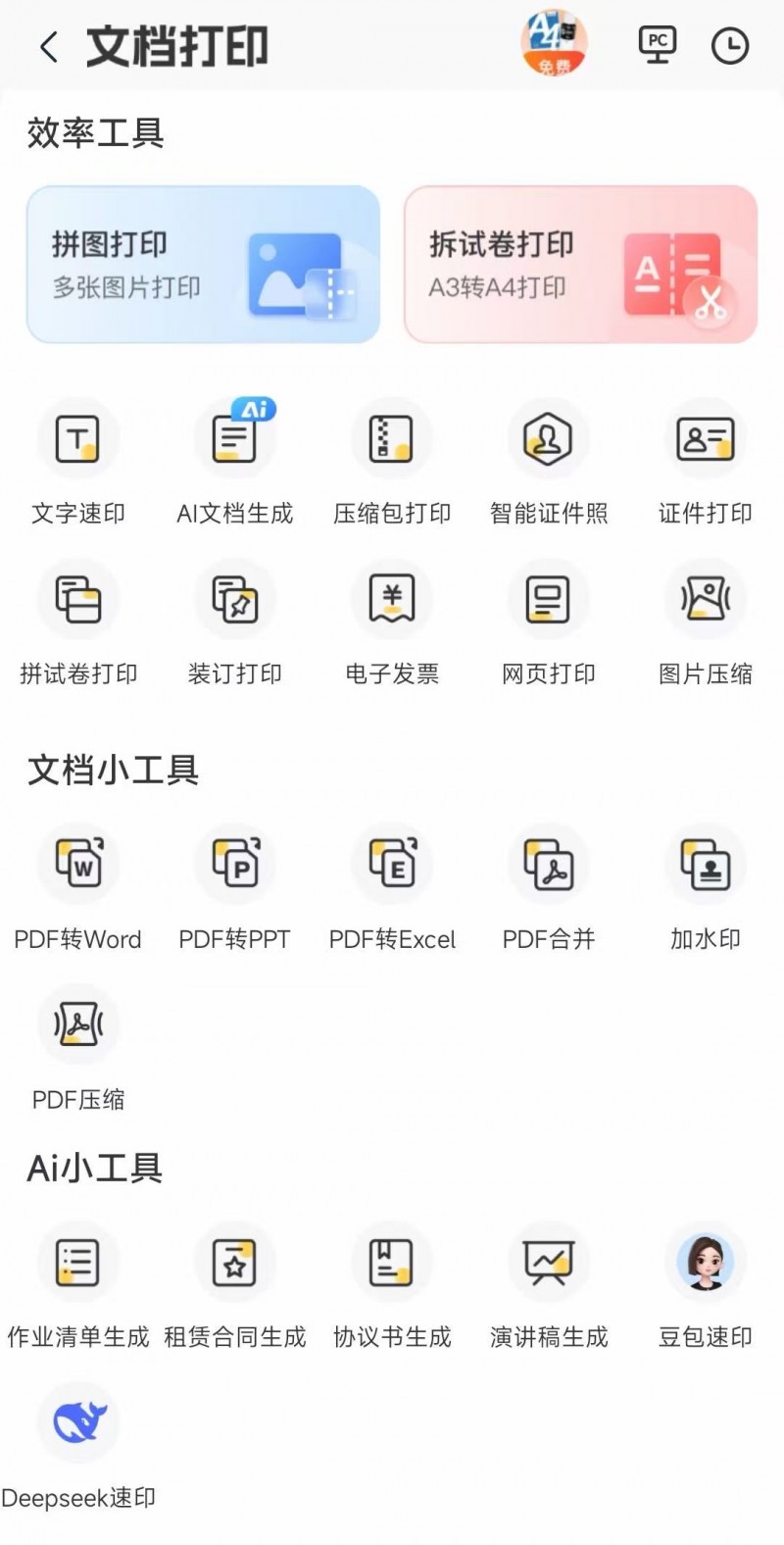Choose 智能证件照
Screen dimensions: 784x1545
549,440
